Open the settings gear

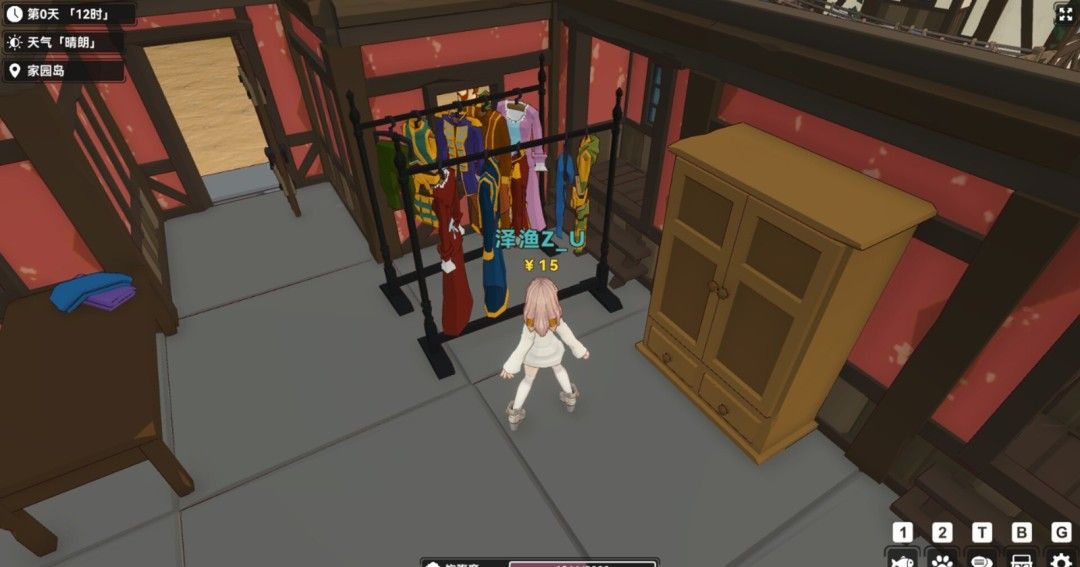pyautogui.click(x=1061, y=559)
